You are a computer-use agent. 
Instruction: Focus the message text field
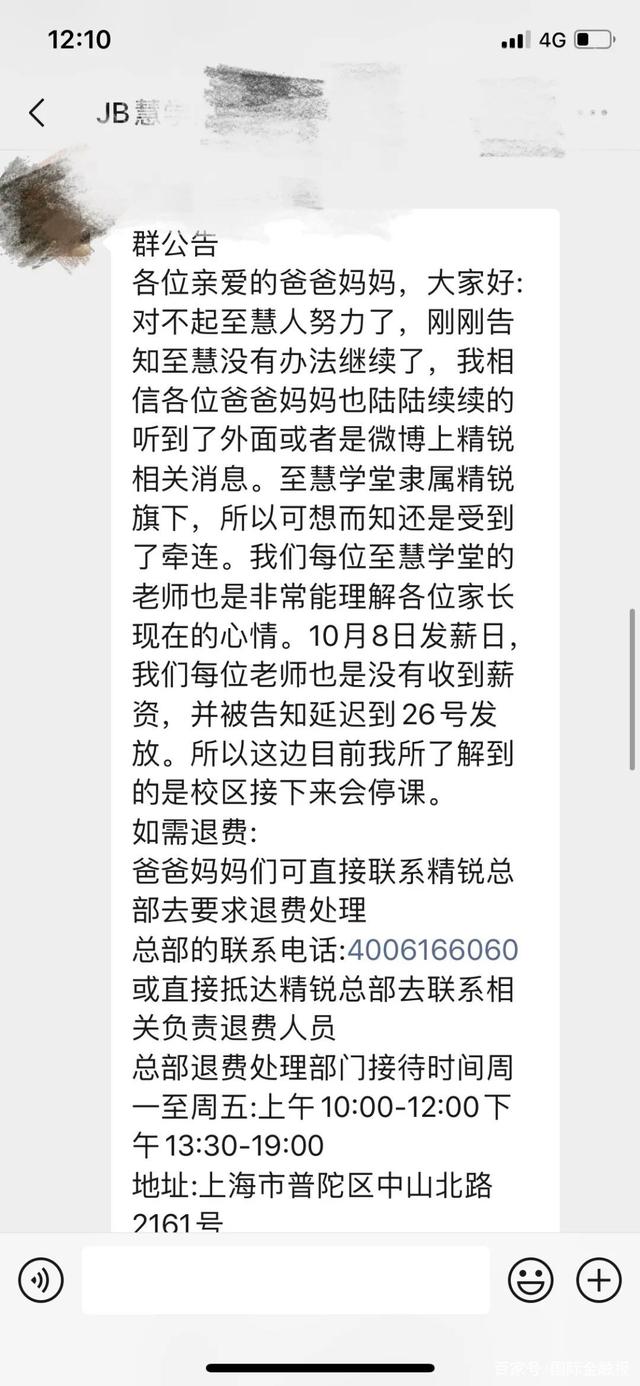click(x=285, y=1280)
